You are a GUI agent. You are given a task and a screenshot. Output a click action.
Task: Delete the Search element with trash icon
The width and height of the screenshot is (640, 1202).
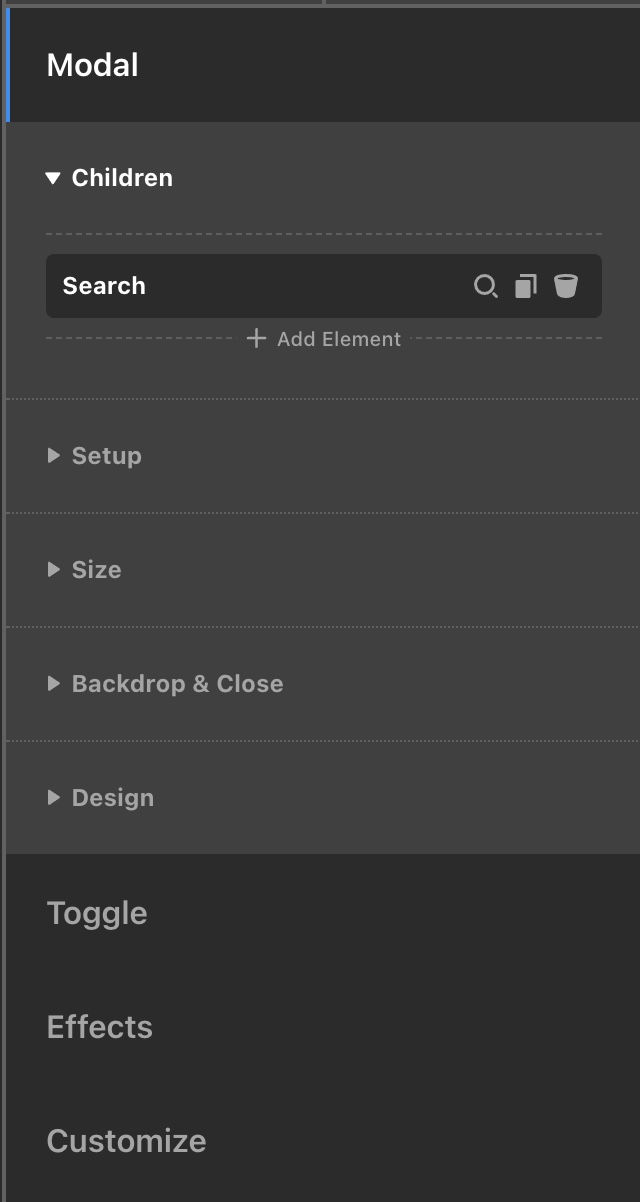[566, 287]
